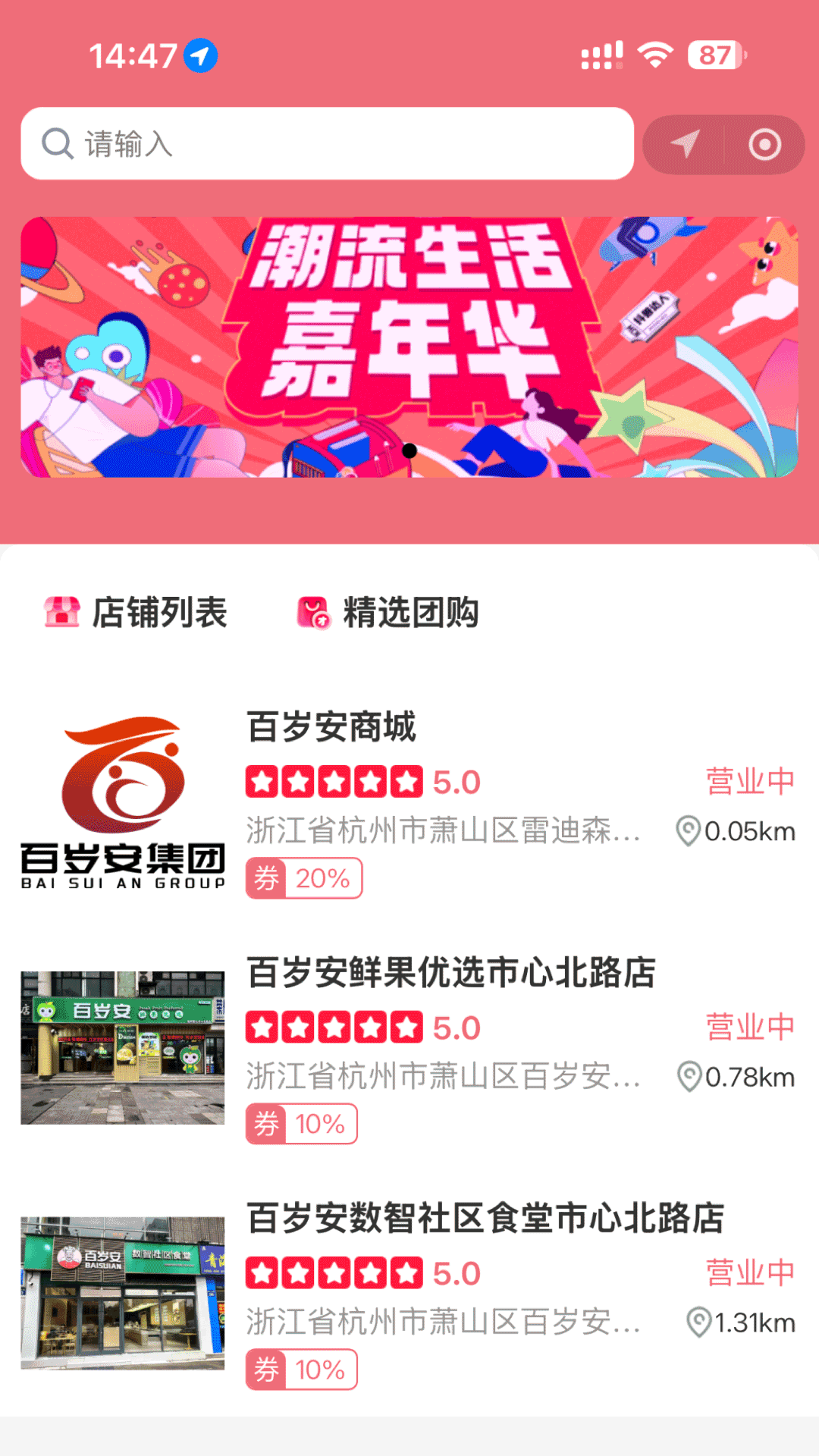This screenshot has height=1456, width=819.
Task: Tap the 请输入 search input field
Action: pos(303,143)
